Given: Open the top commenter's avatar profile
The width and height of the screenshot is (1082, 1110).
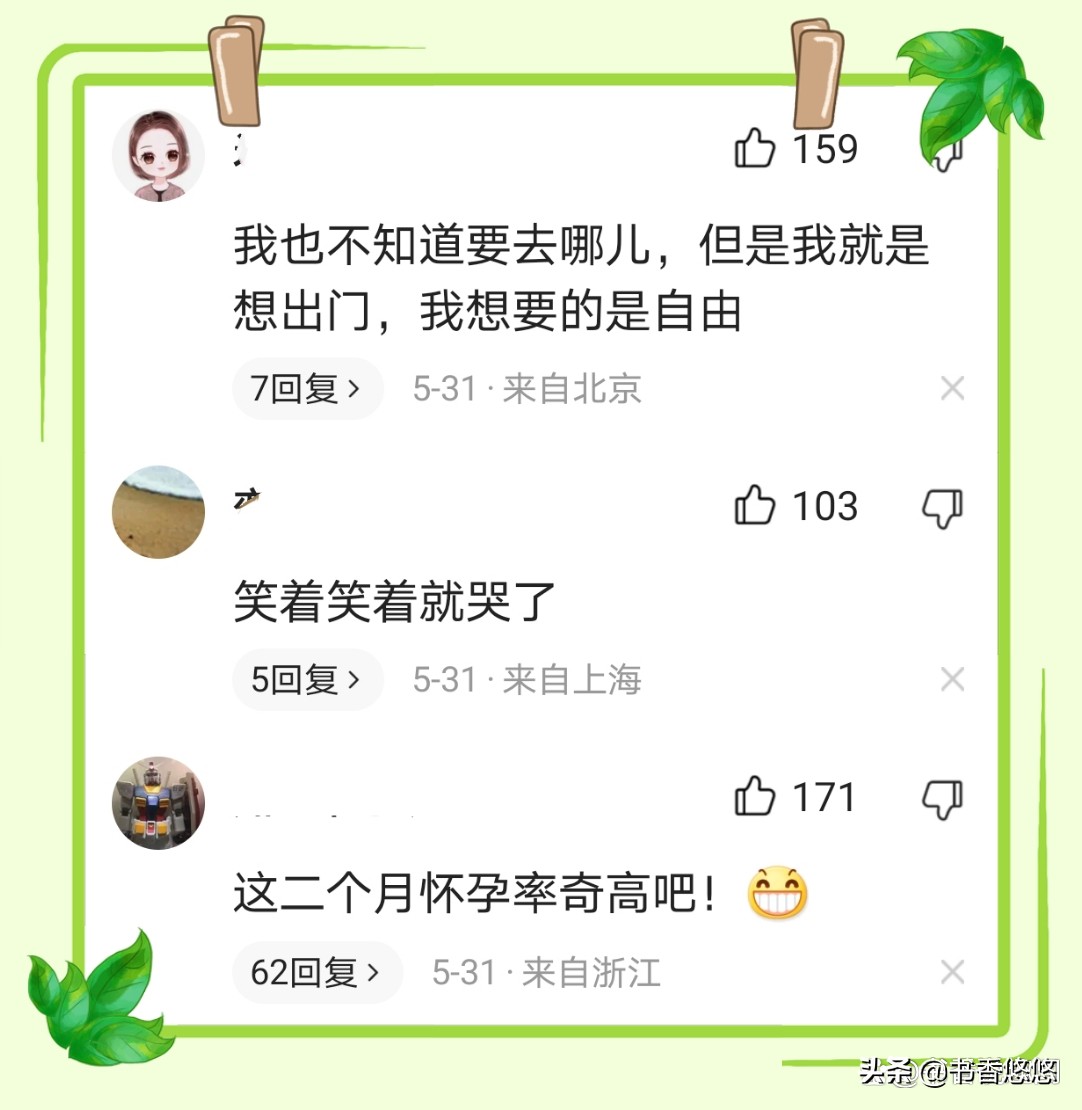Looking at the screenshot, I should click(158, 154).
